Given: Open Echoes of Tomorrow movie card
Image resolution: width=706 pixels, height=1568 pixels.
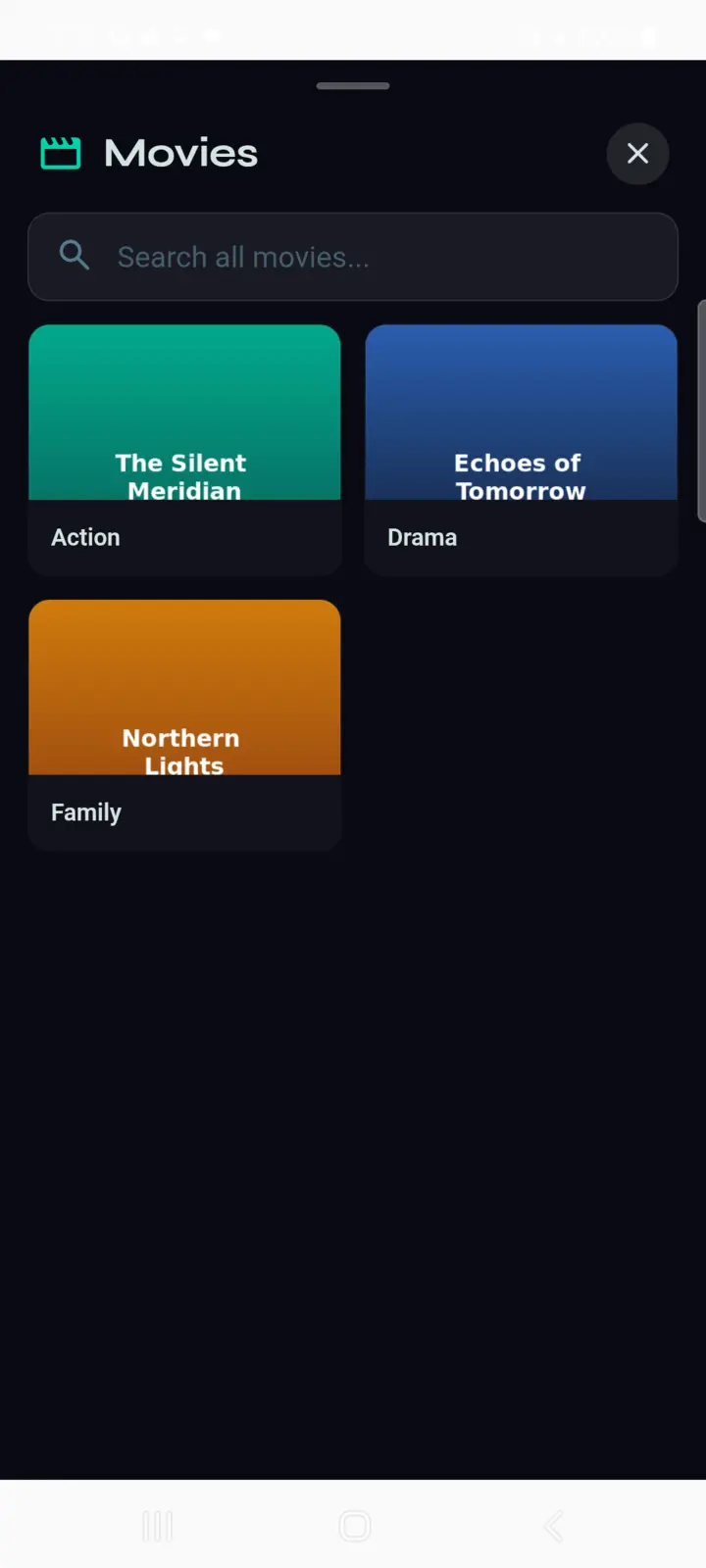Looking at the screenshot, I should point(521,450).
